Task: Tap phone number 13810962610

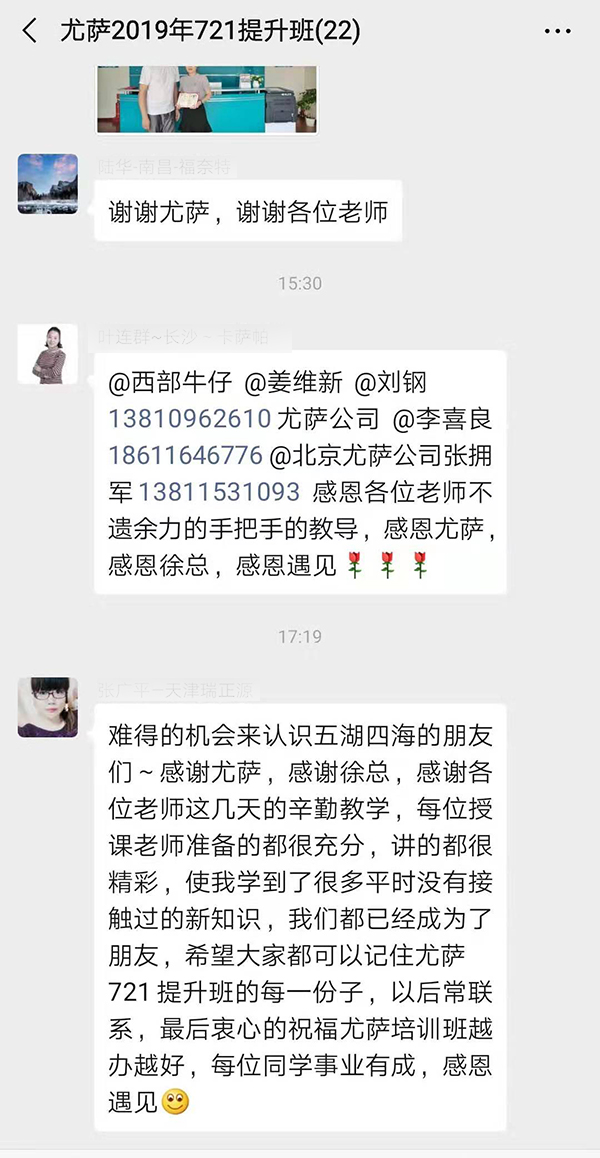Action: (189, 417)
